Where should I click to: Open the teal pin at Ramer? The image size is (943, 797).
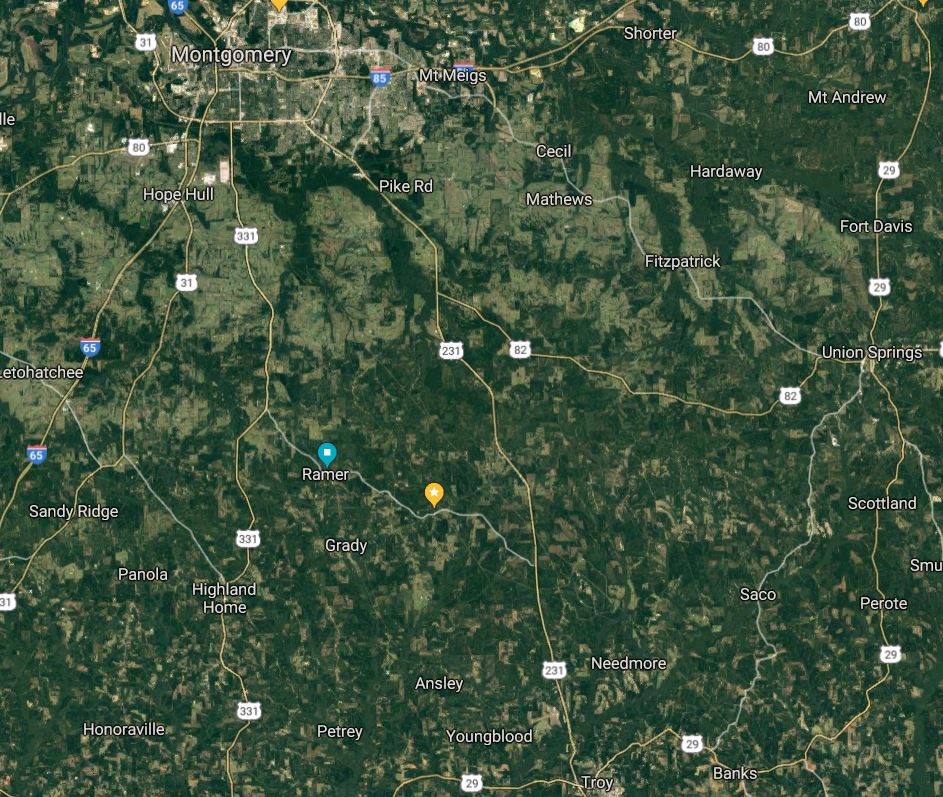pos(326,453)
